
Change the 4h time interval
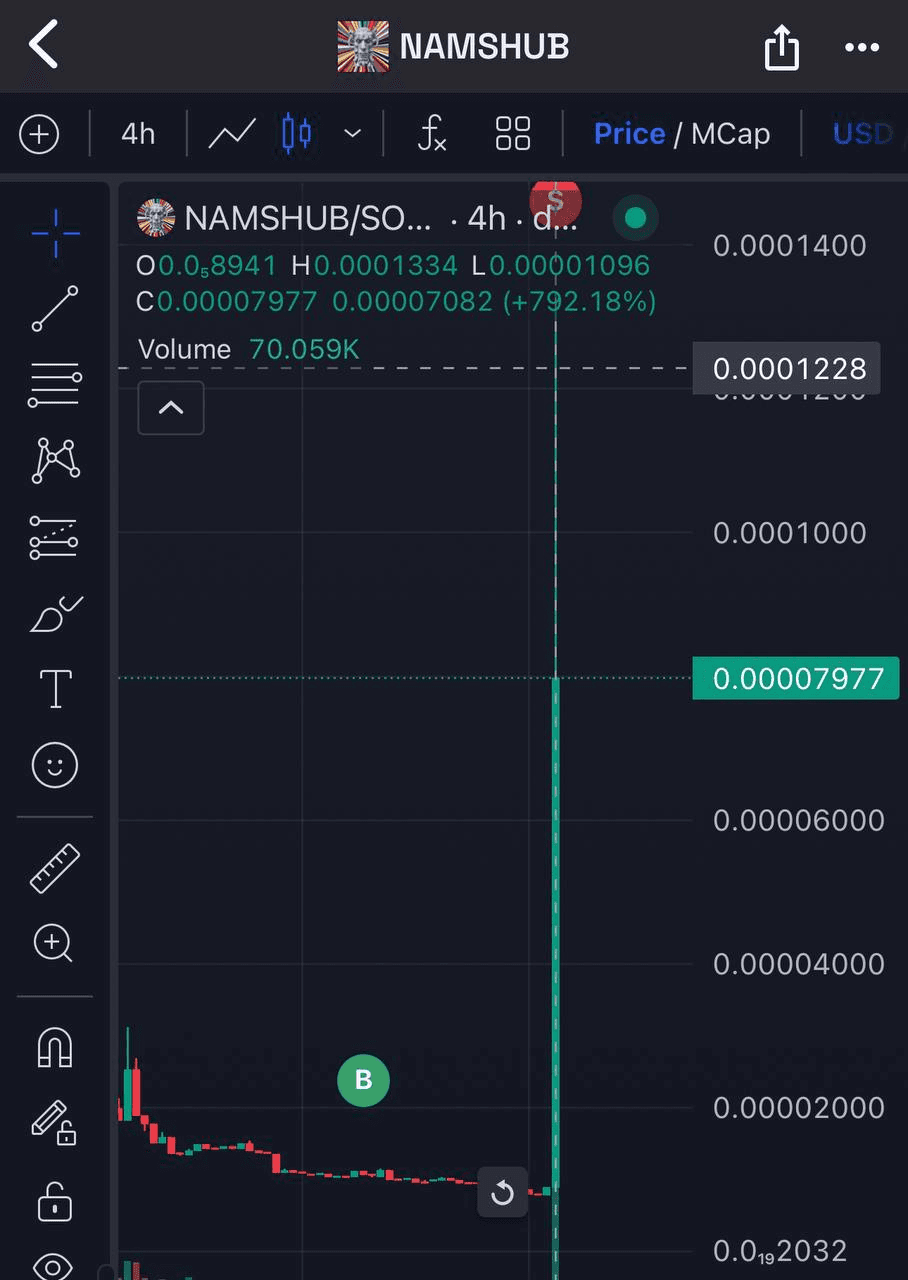coord(138,134)
